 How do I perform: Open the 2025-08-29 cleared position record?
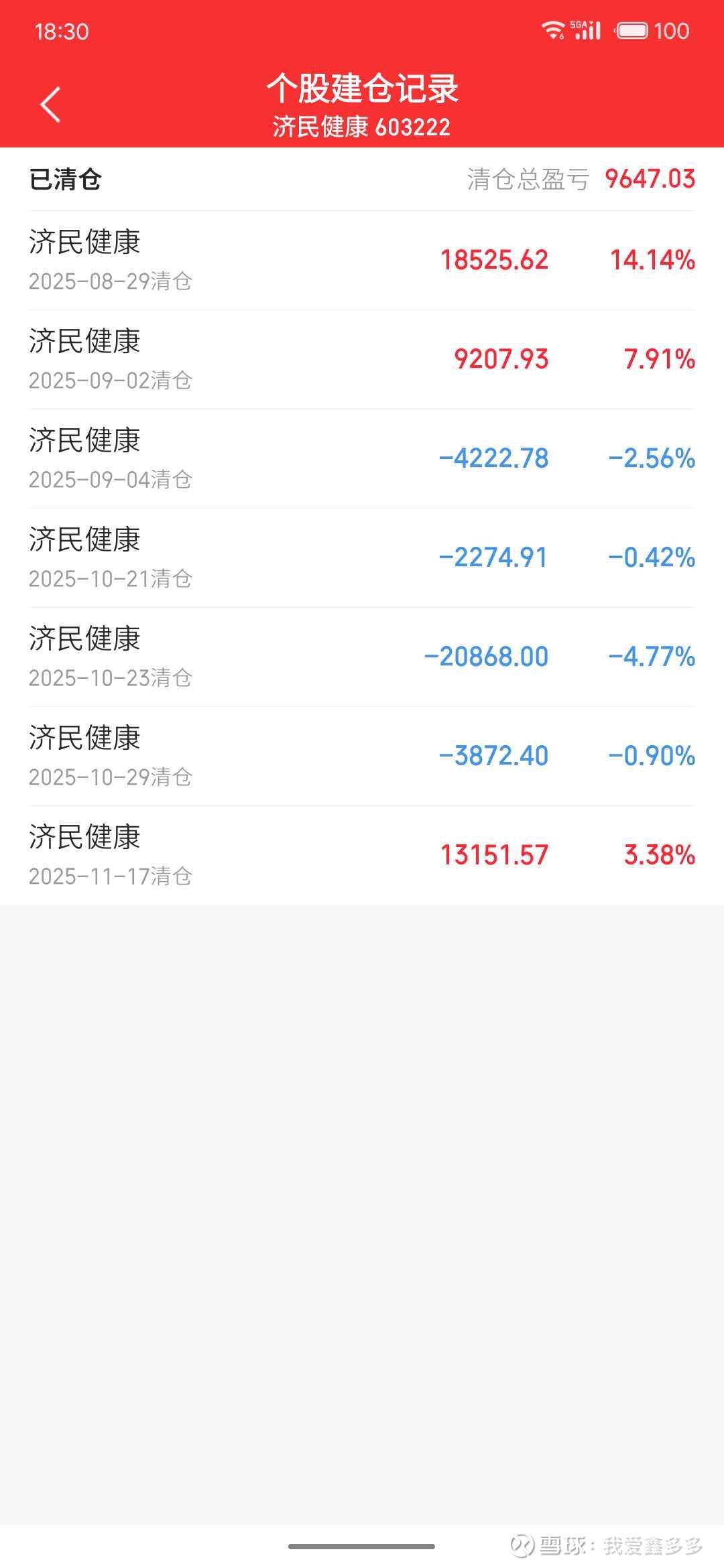coord(362,260)
